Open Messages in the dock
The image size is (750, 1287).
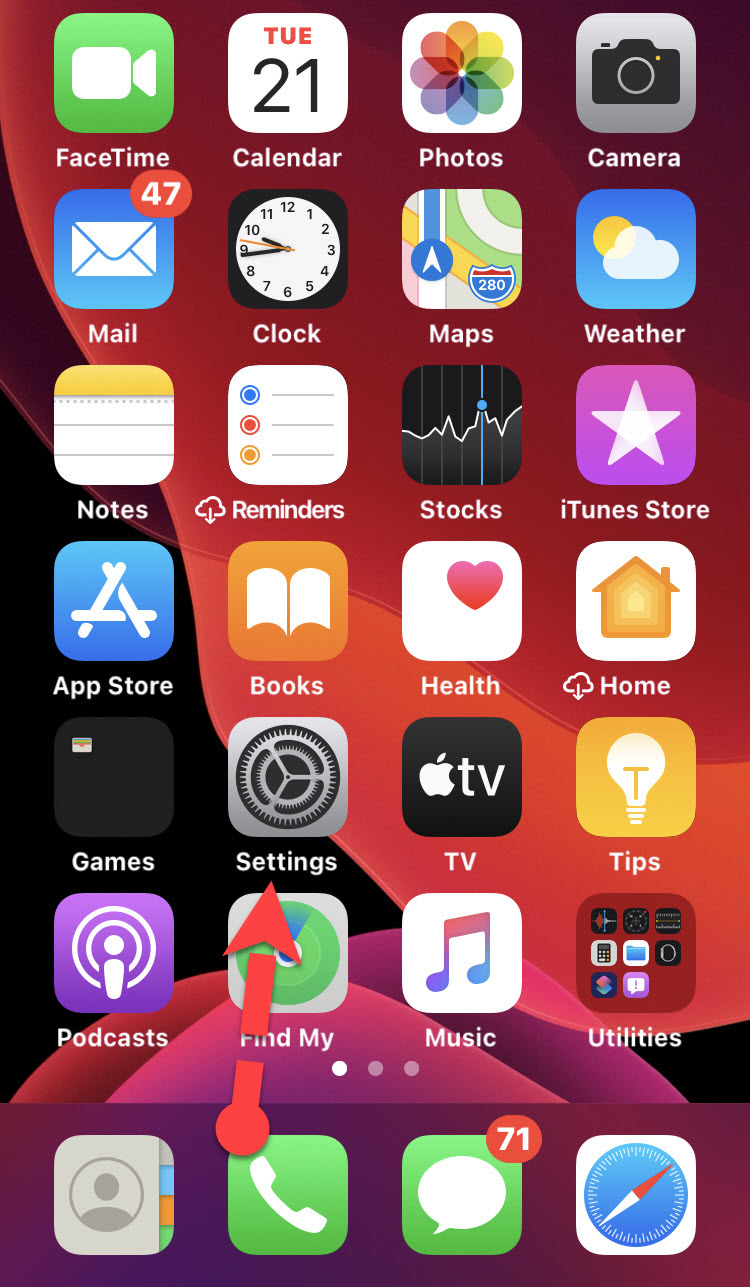click(461, 1195)
